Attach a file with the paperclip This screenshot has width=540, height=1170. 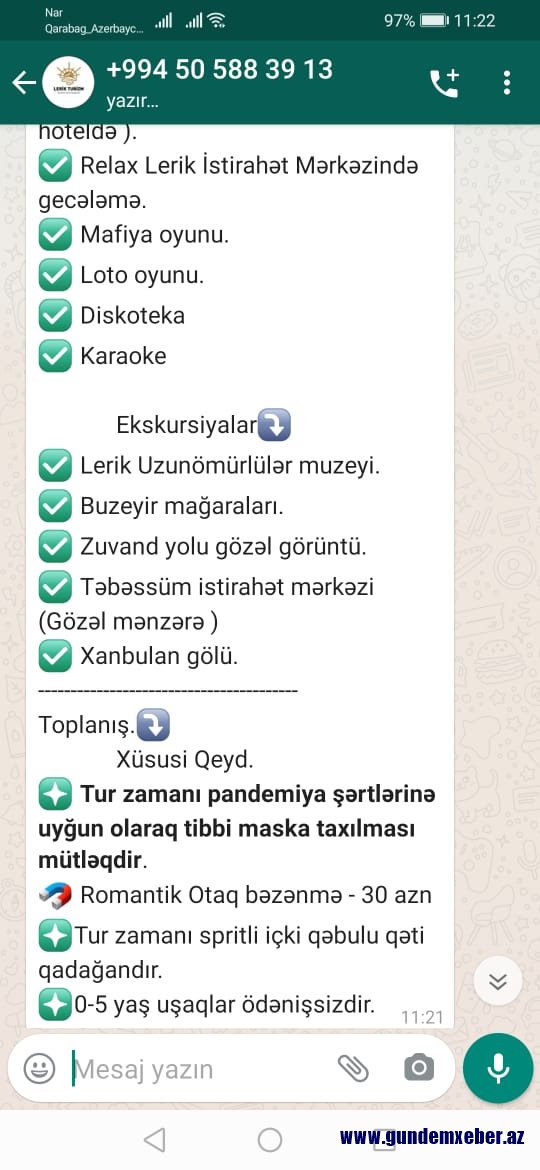pyautogui.click(x=353, y=1069)
